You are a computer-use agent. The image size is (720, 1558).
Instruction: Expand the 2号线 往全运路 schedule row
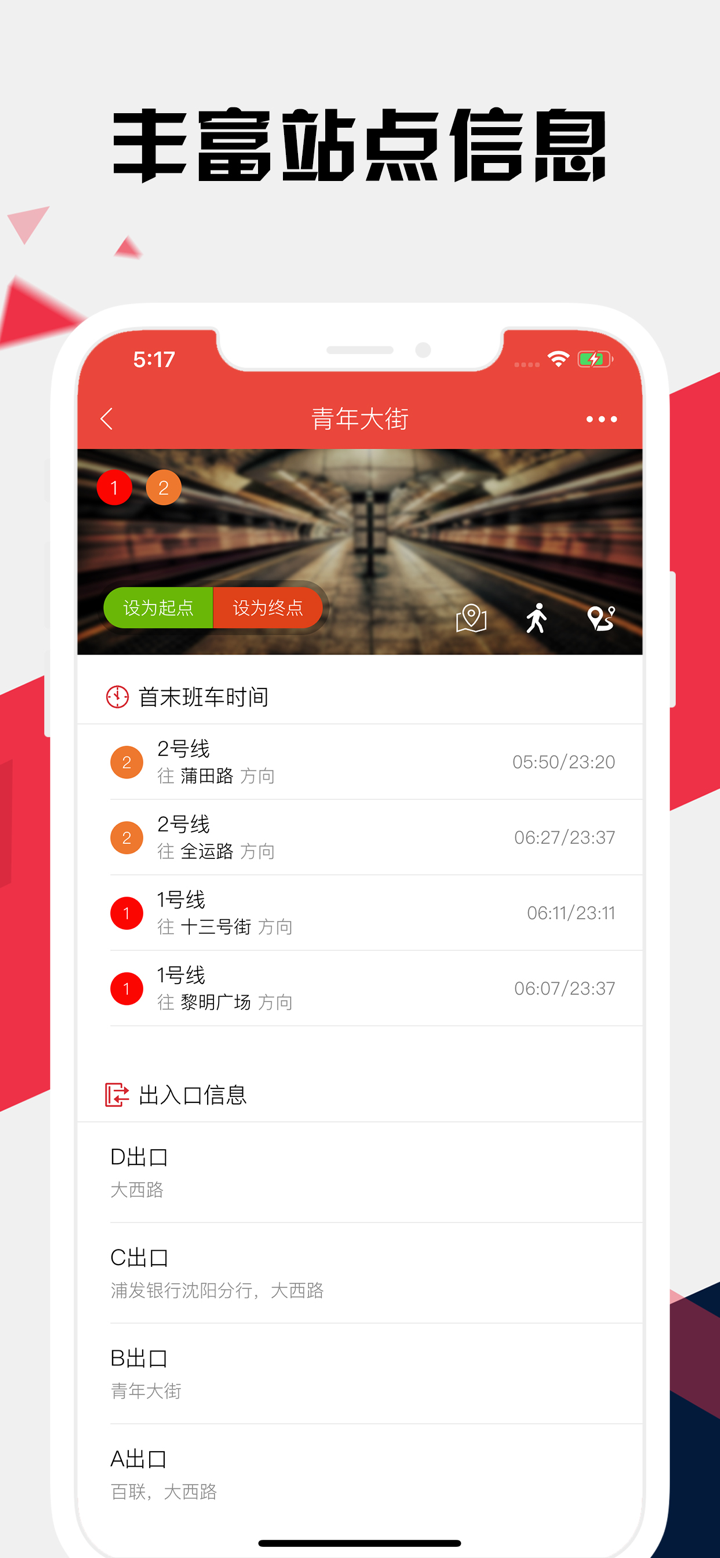pyautogui.click(x=360, y=837)
